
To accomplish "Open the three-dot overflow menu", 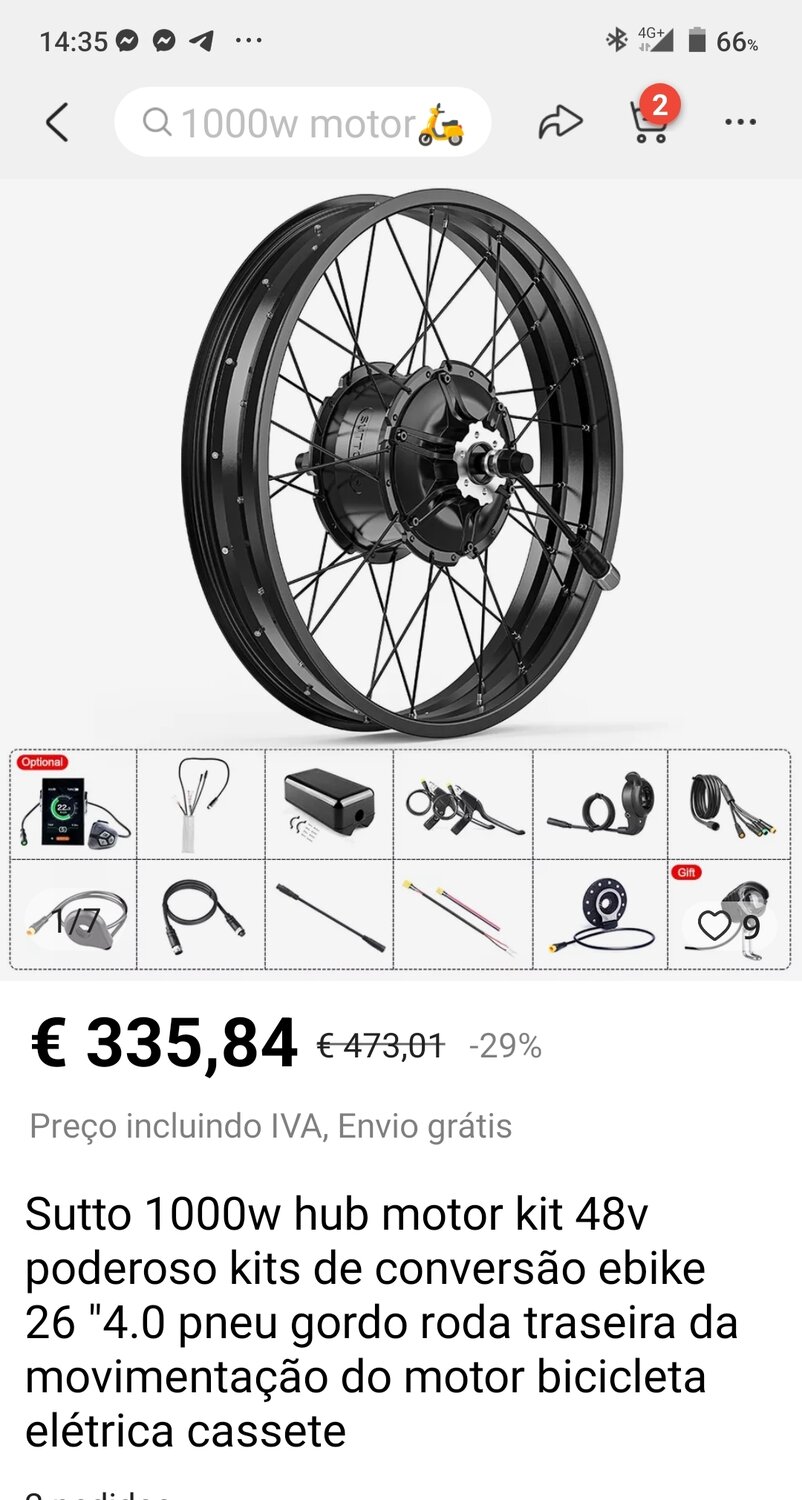I will pyautogui.click(x=740, y=123).
